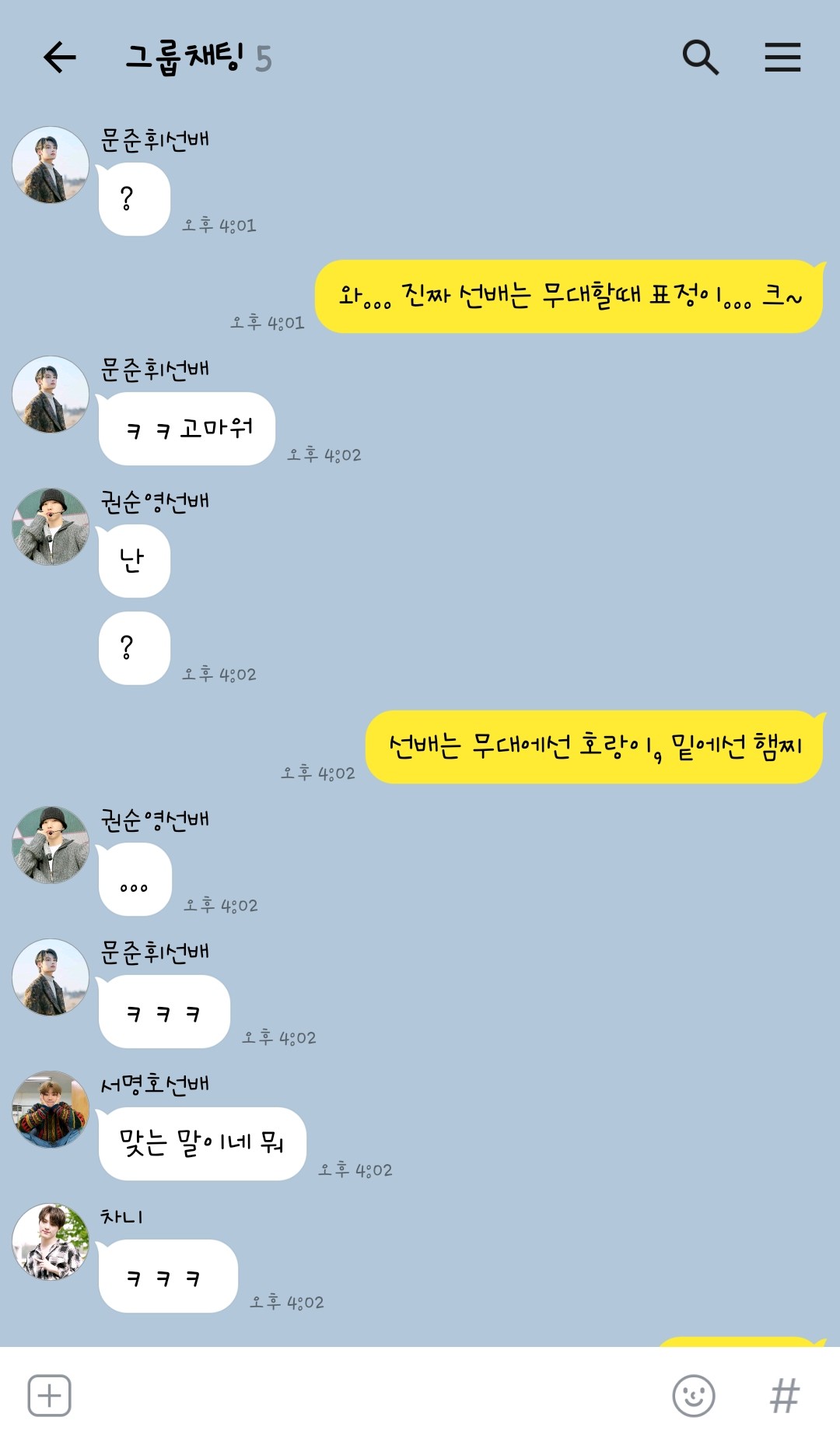The height and width of the screenshot is (1445, 840).
Task: Open the emoticon picker
Action: coord(693,1395)
